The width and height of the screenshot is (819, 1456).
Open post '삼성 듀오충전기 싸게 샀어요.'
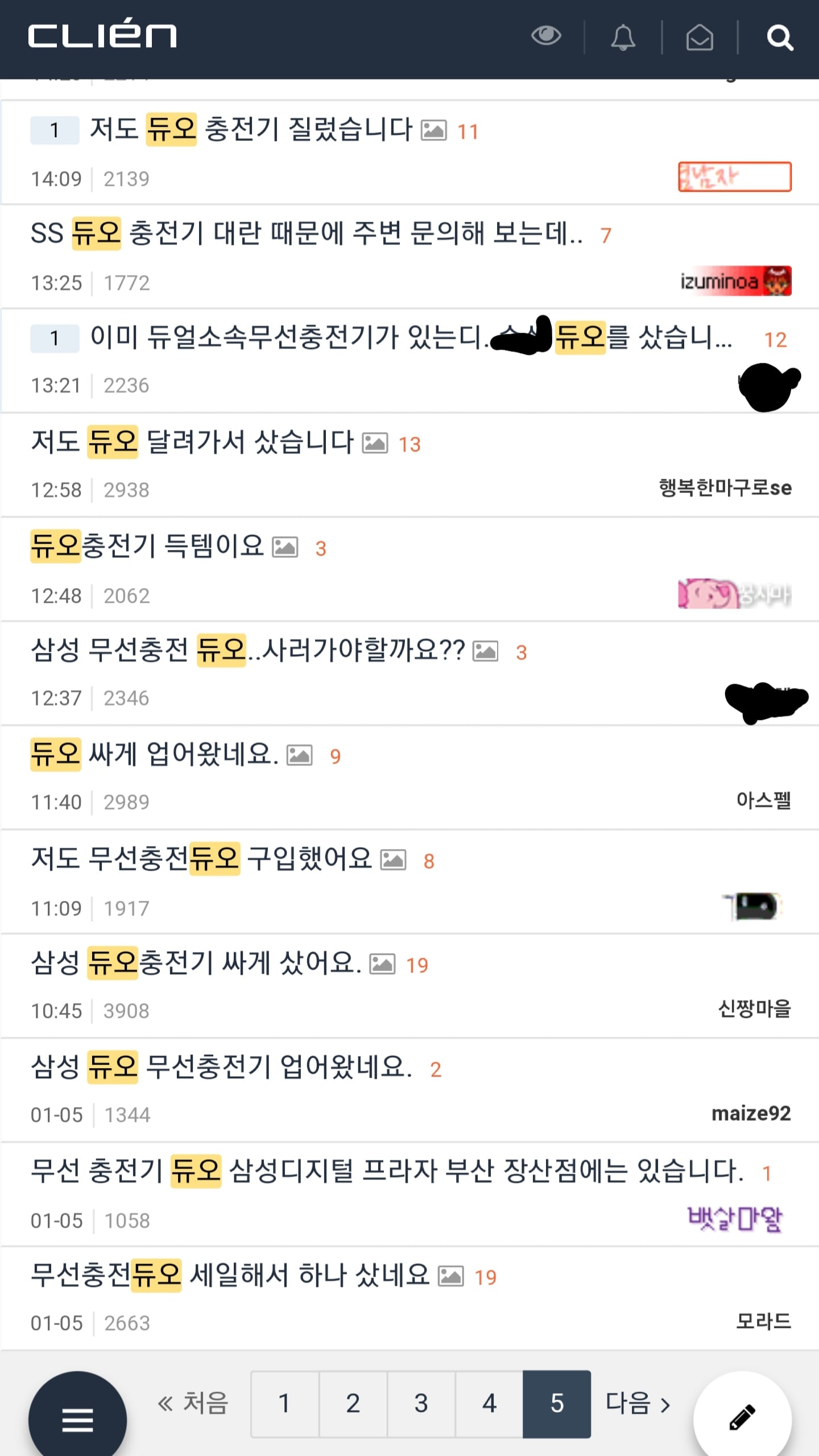coord(196,963)
